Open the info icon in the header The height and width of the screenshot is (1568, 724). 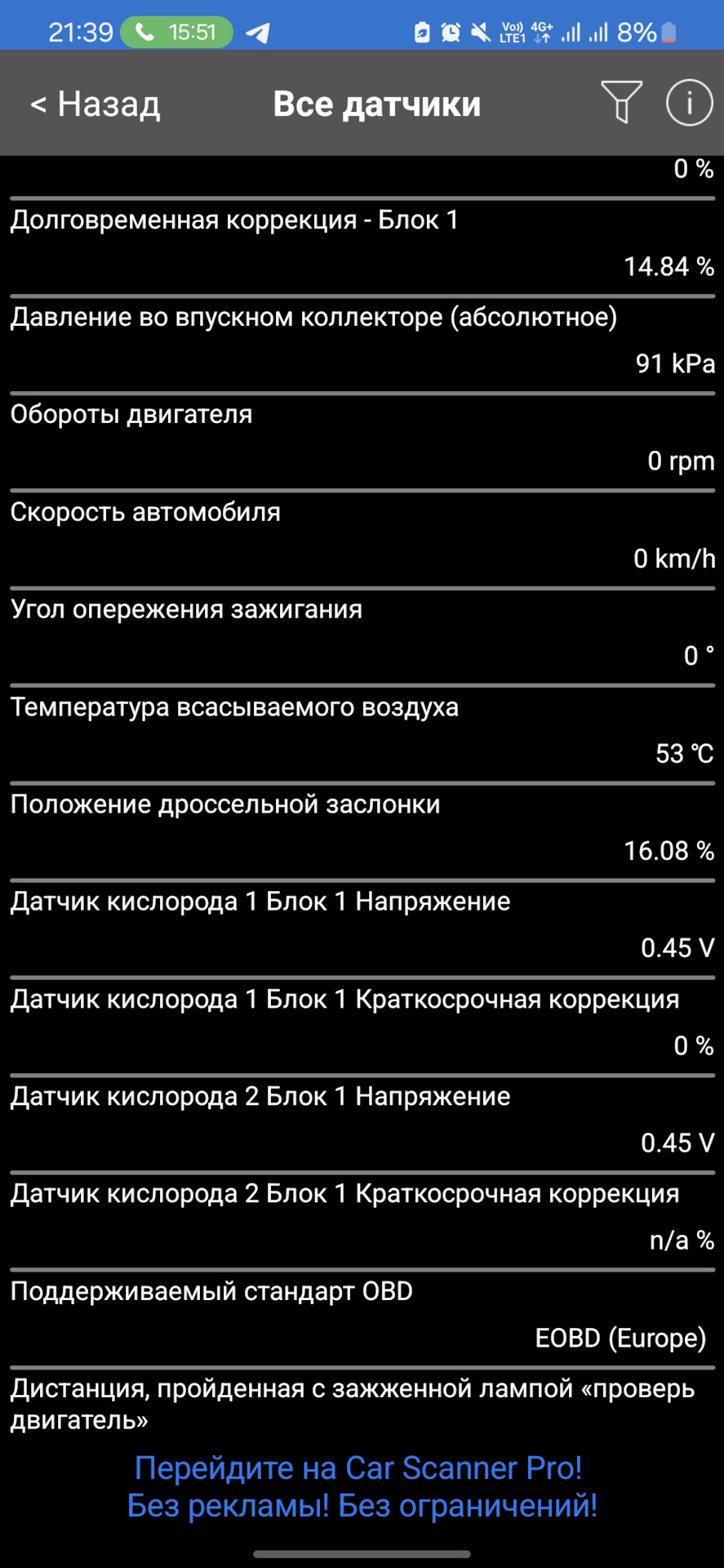pyautogui.click(x=689, y=103)
